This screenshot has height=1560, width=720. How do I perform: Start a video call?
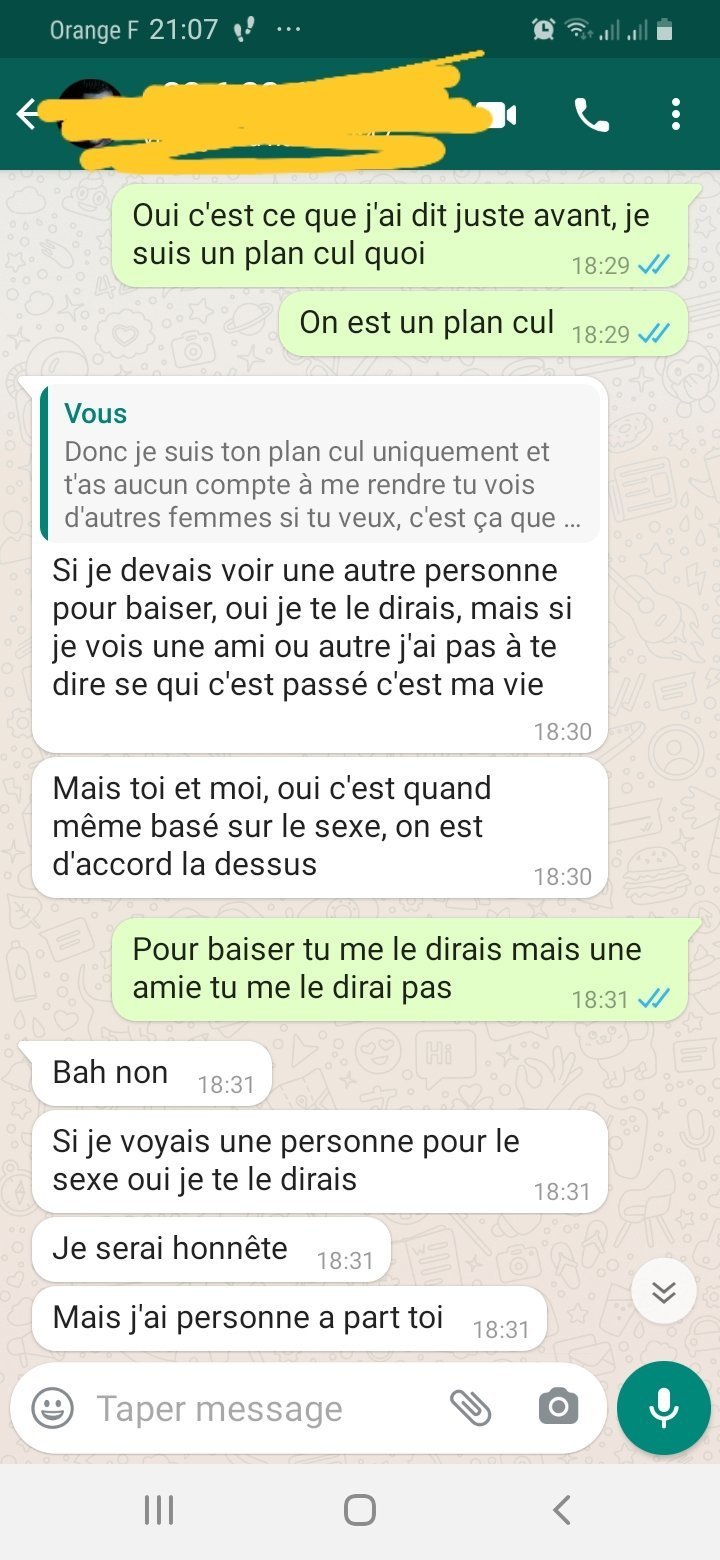[x=498, y=115]
